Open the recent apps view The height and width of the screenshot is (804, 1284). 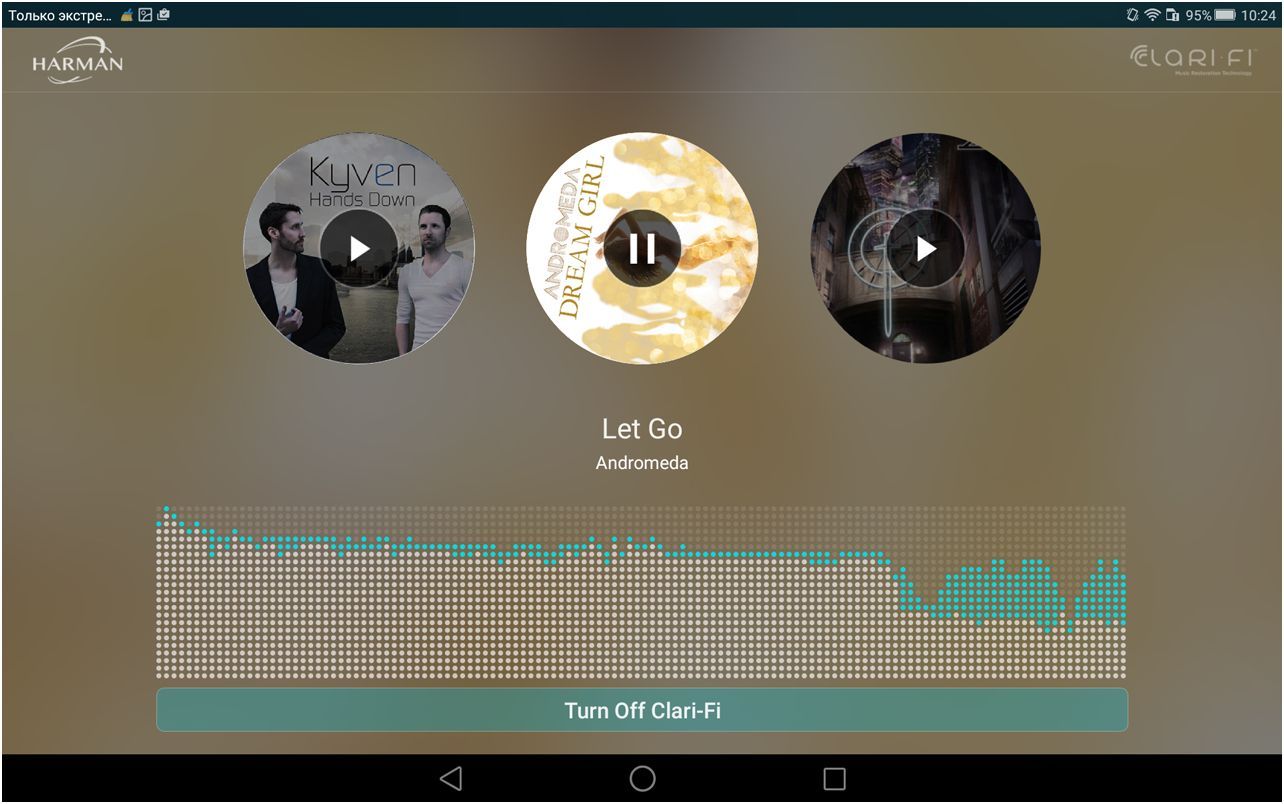834,779
